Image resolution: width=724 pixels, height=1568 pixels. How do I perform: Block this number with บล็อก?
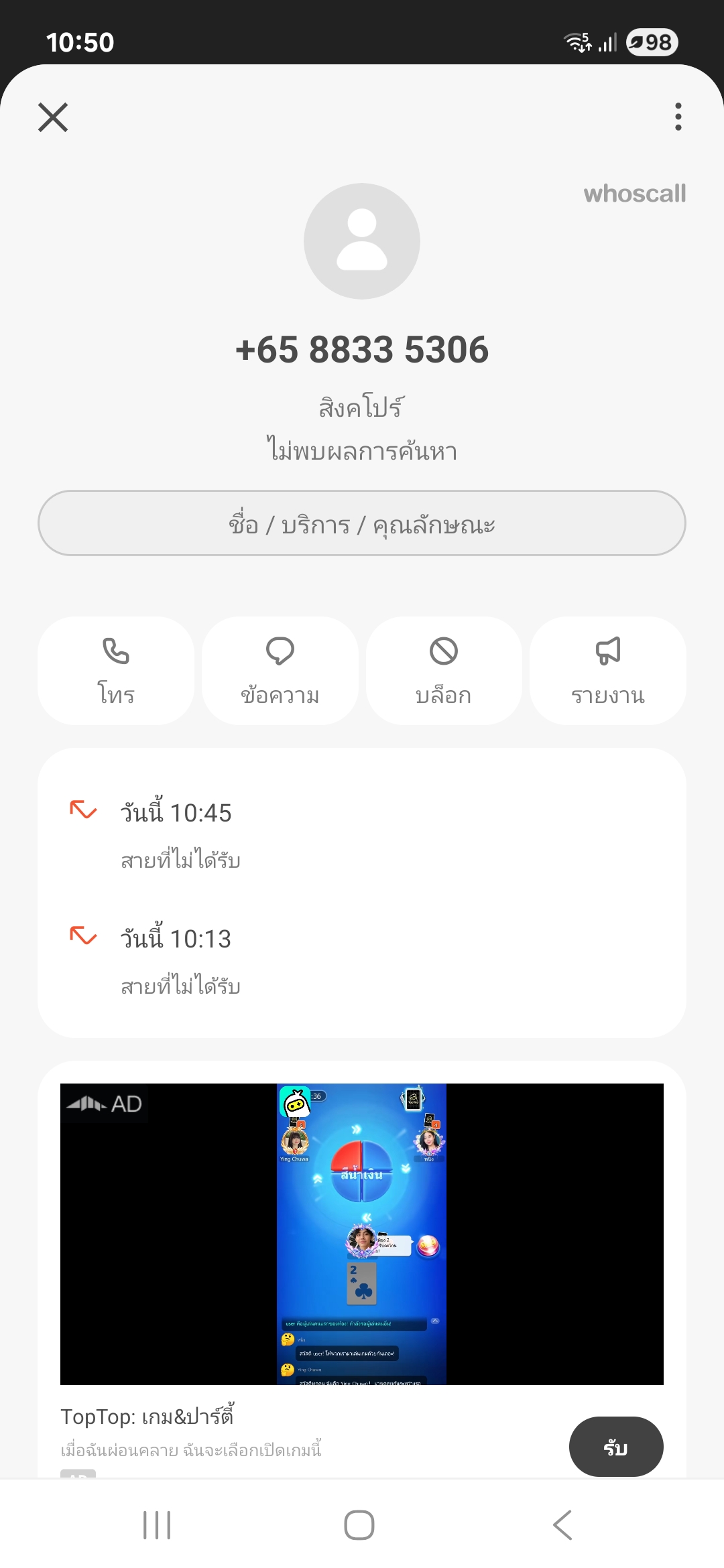click(444, 671)
